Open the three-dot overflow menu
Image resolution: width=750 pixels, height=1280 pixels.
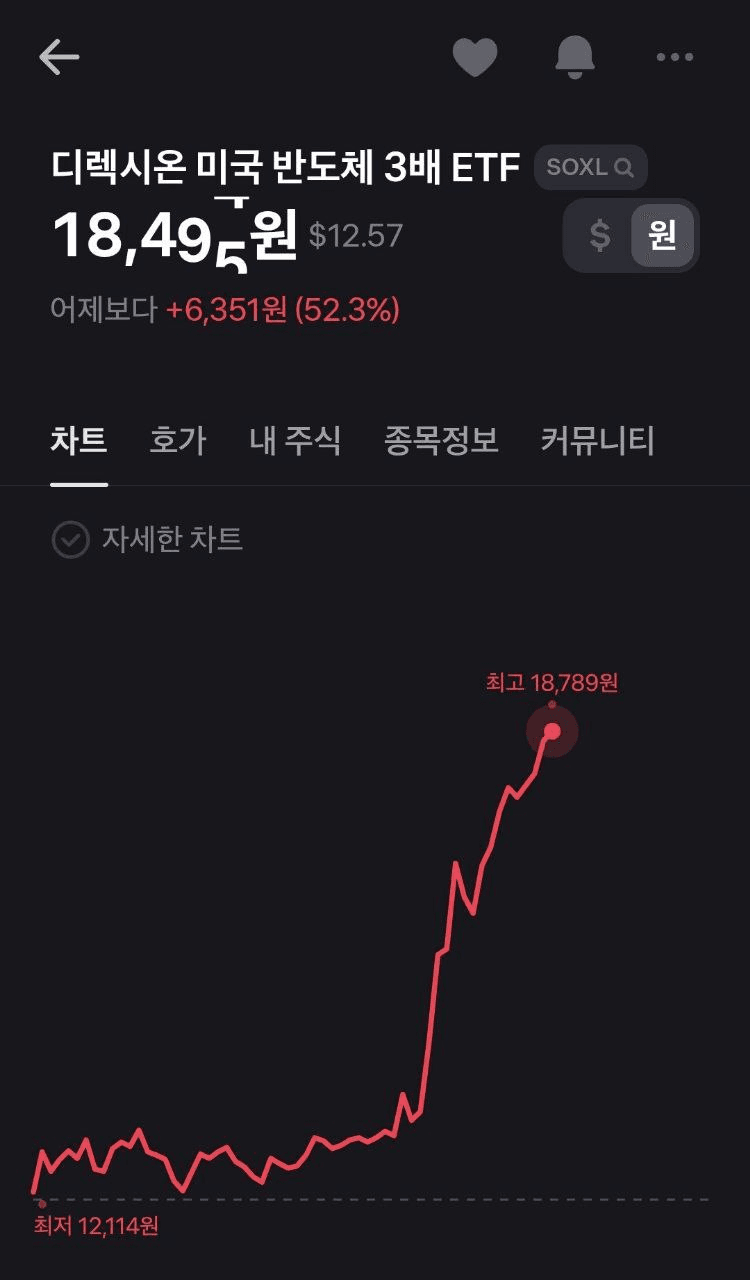[x=675, y=58]
